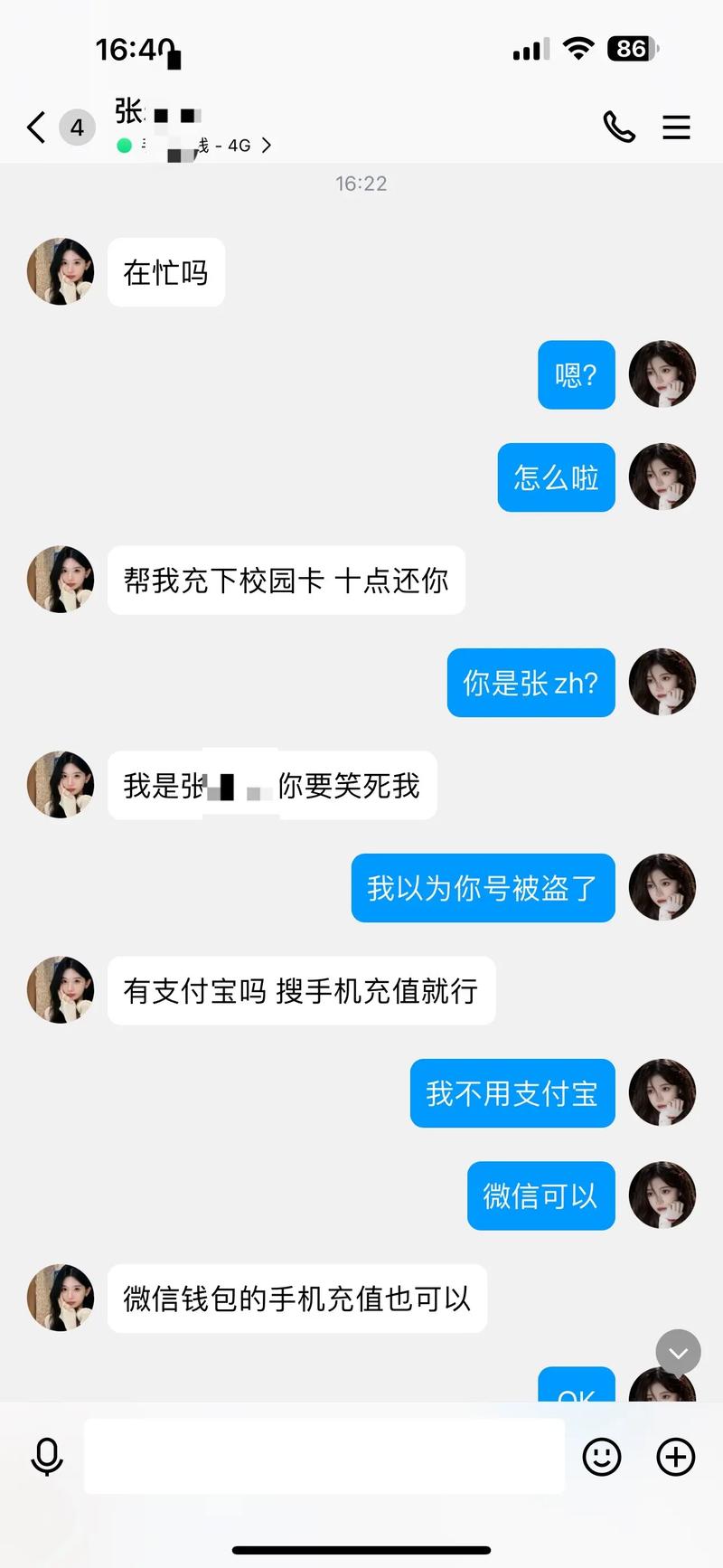Tap the contact's avatar beside 在忙吗
Image resolution: width=723 pixels, height=1568 pixels.
(60, 271)
